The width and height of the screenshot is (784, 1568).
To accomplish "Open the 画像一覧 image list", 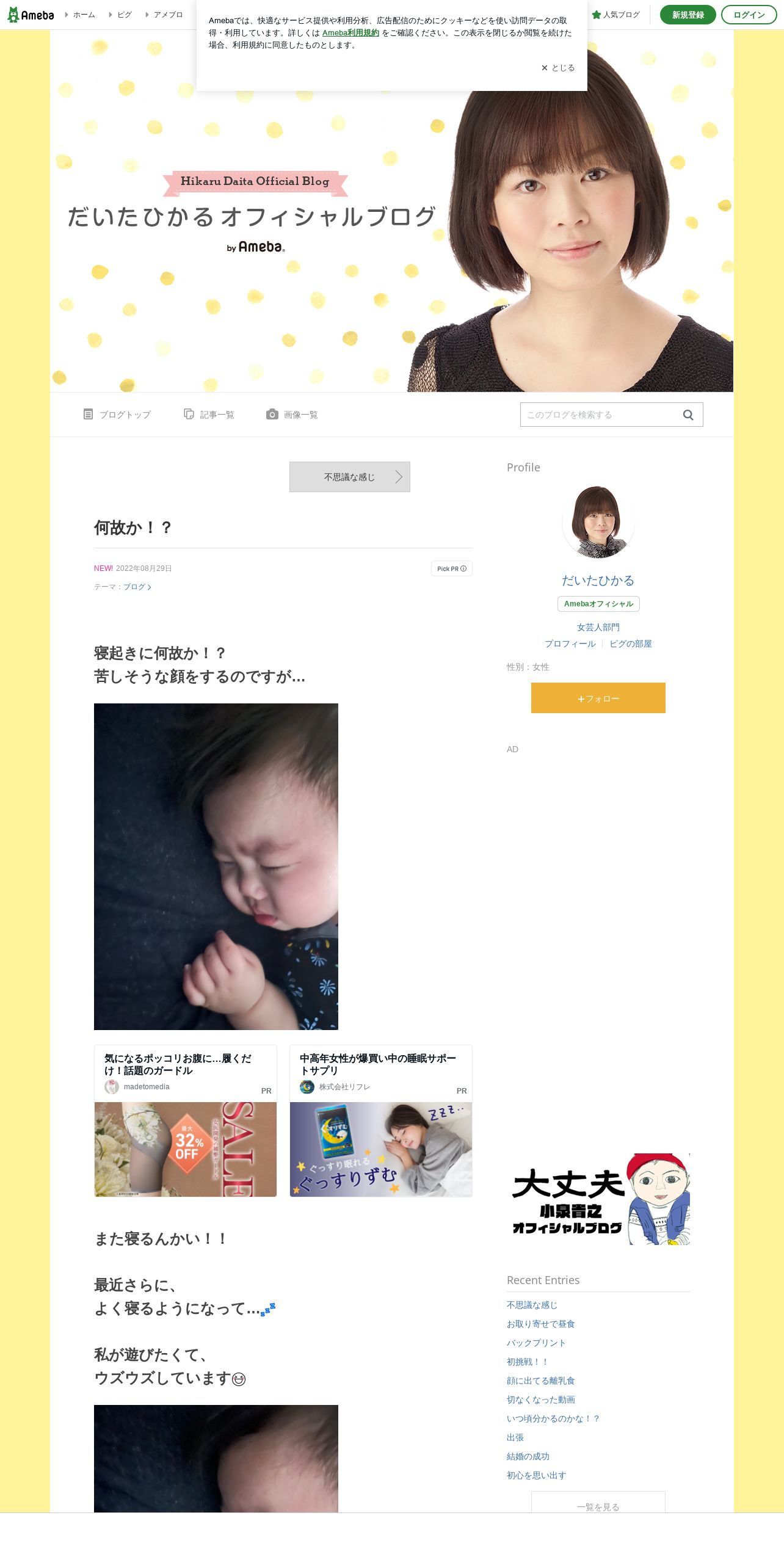I will coord(292,415).
